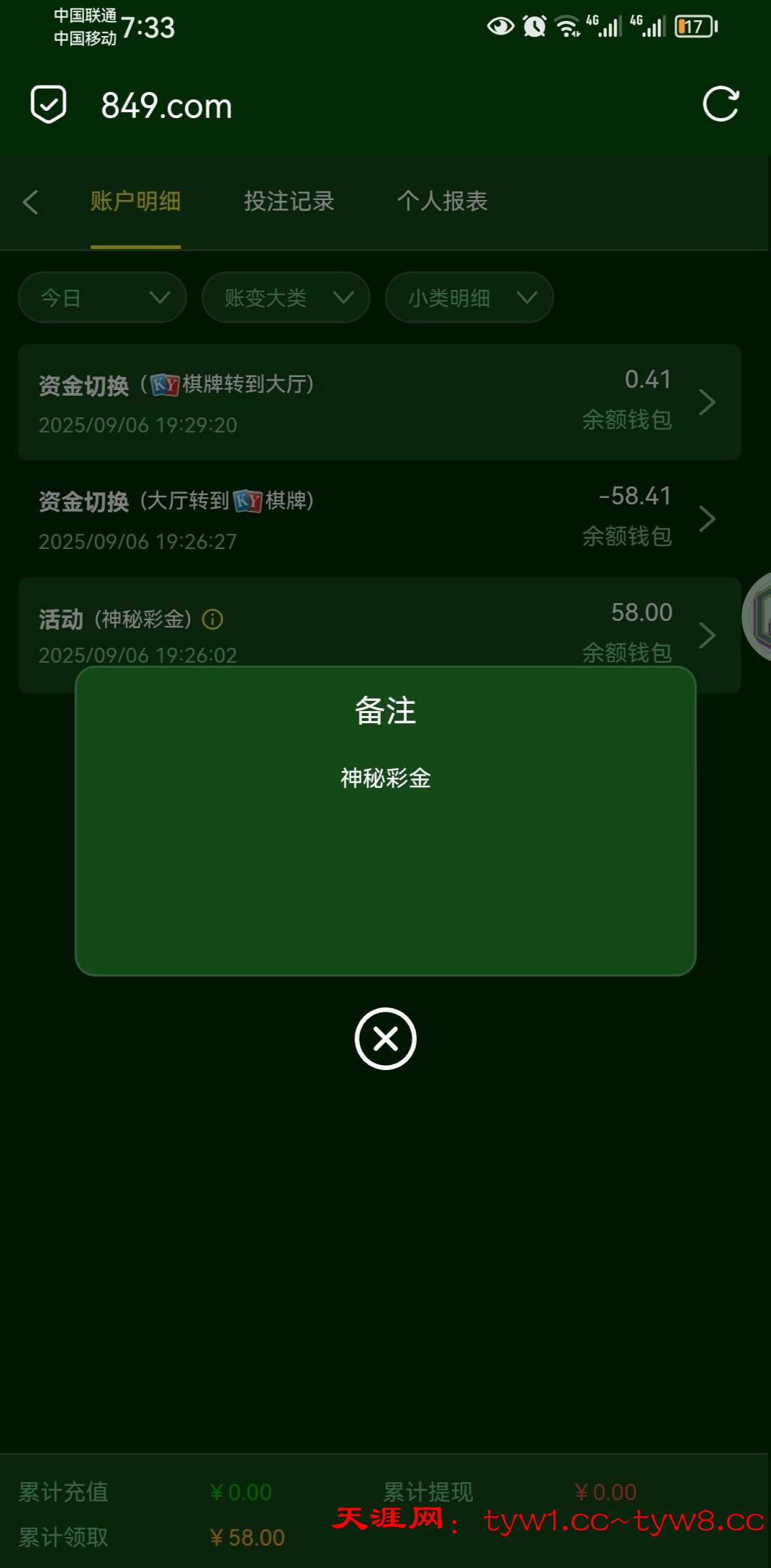Expand the 小类明细 filter
Screen dimensions: 771x1568
click(x=469, y=297)
